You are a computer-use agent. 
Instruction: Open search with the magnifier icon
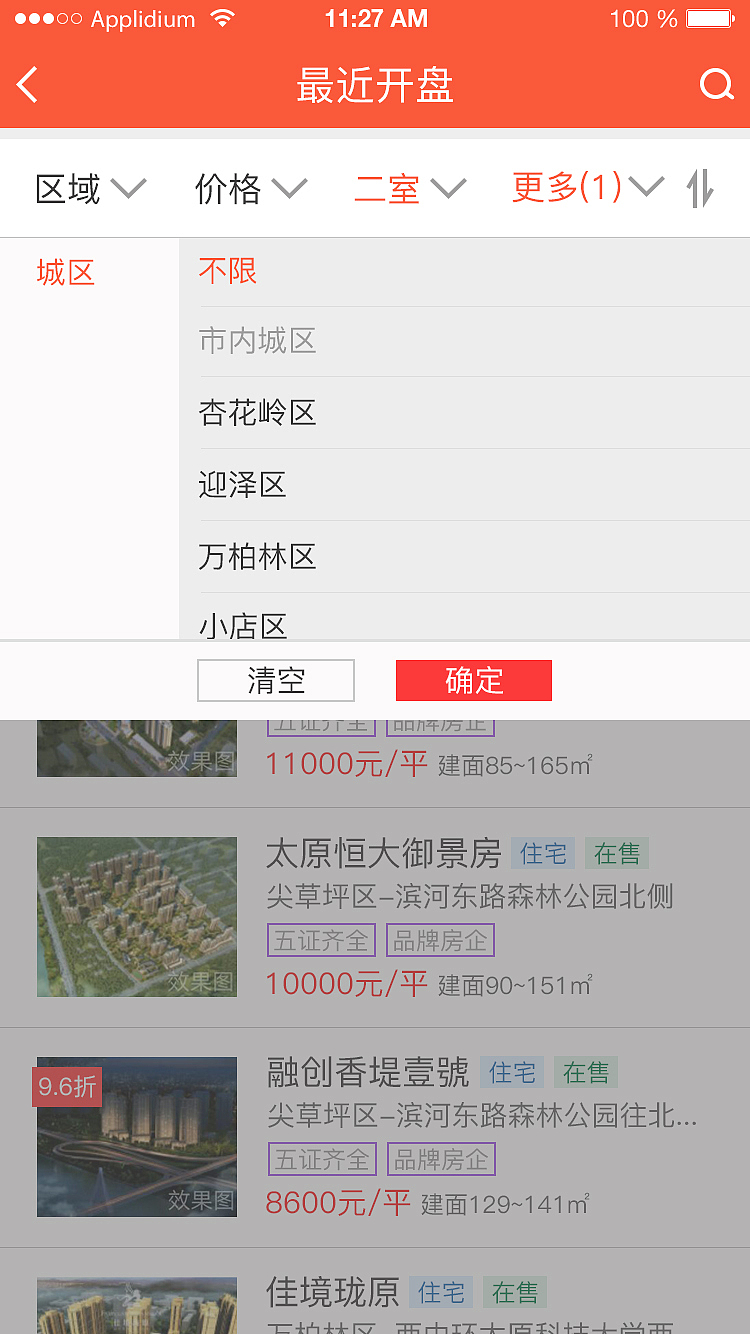717,85
